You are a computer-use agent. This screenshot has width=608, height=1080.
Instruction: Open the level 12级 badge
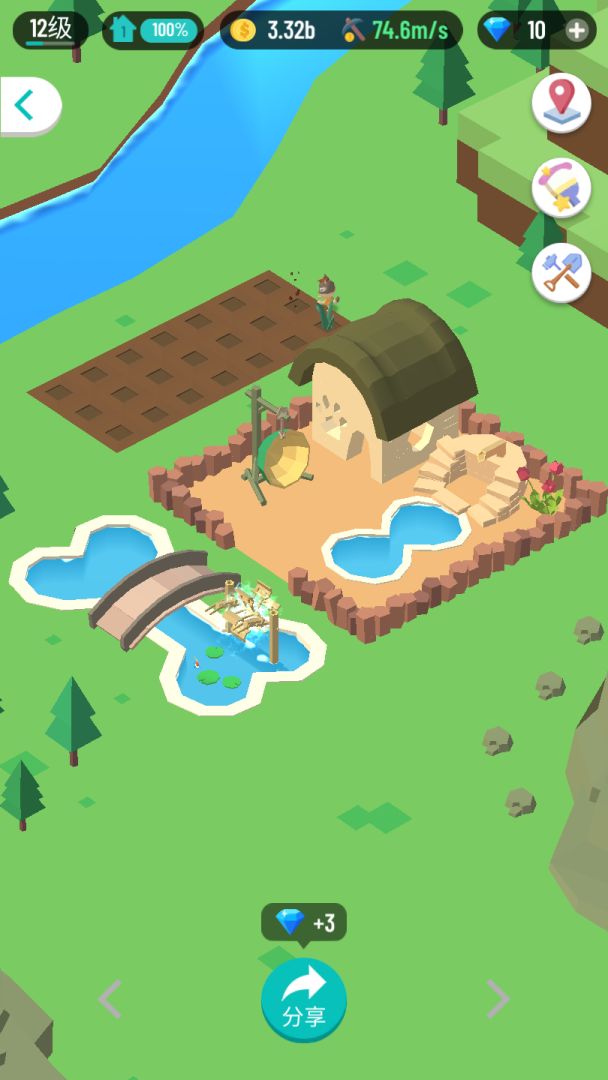(x=50, y=29)
